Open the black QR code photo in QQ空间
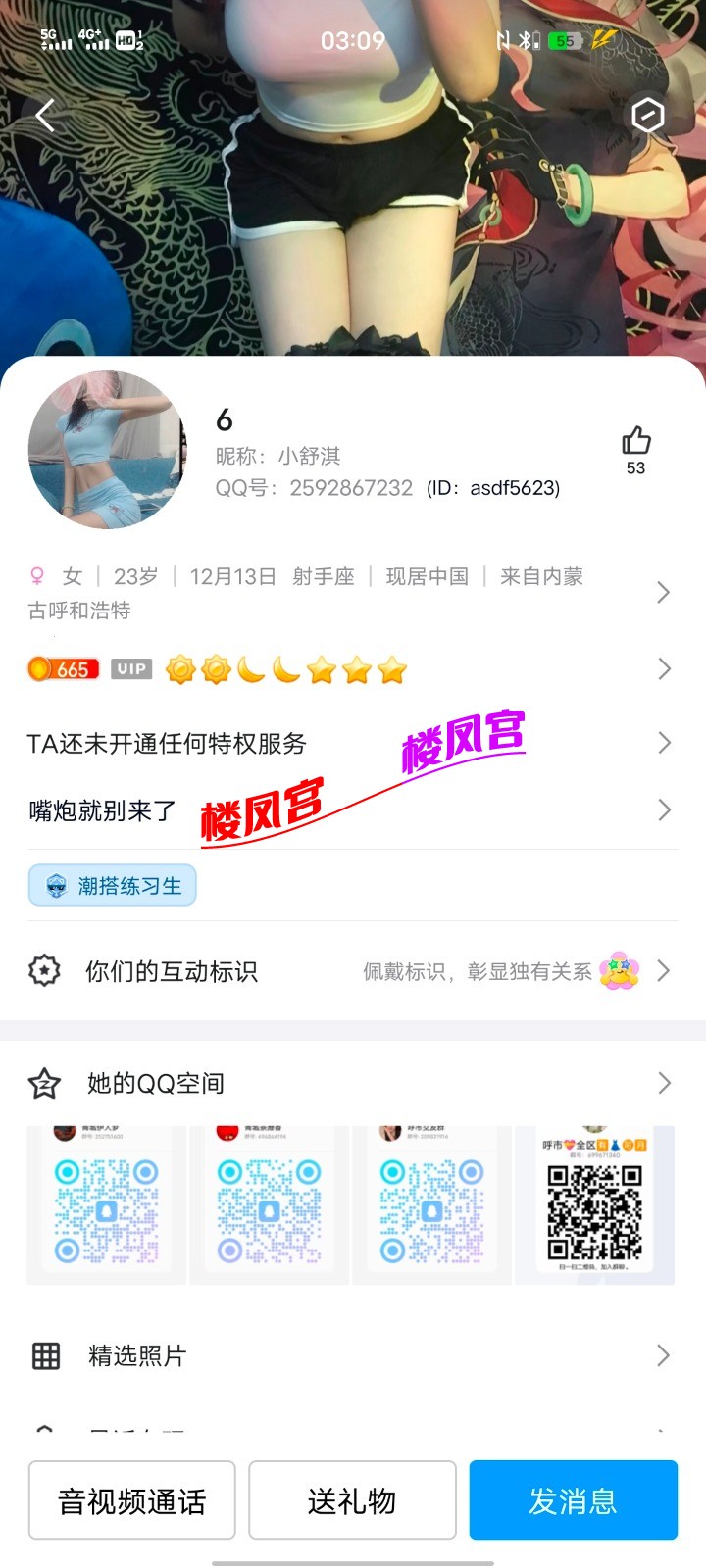 pyautogui.click(x=594, y=1204)
